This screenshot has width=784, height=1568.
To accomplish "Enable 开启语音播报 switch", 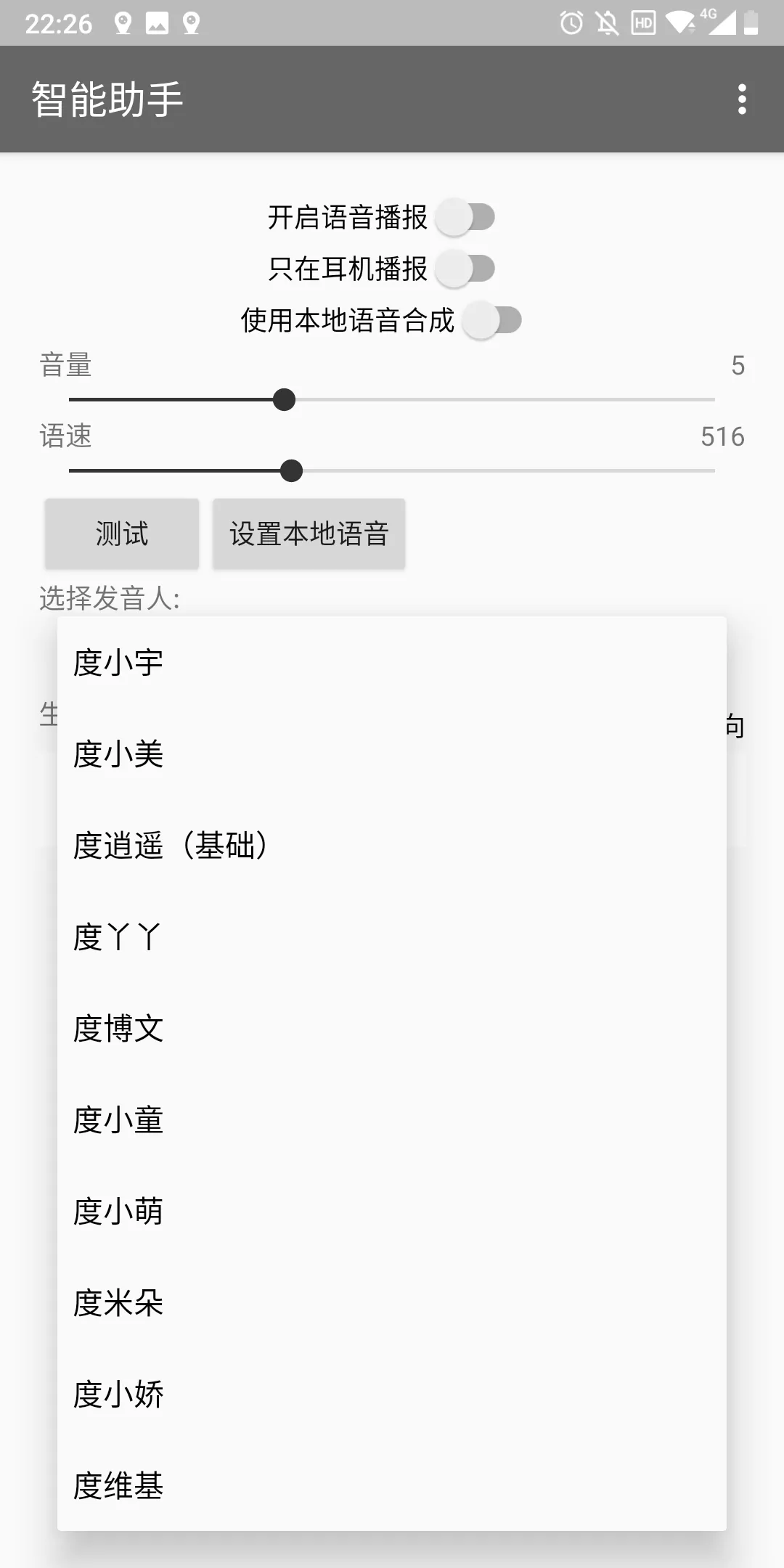I will point(465,217).
